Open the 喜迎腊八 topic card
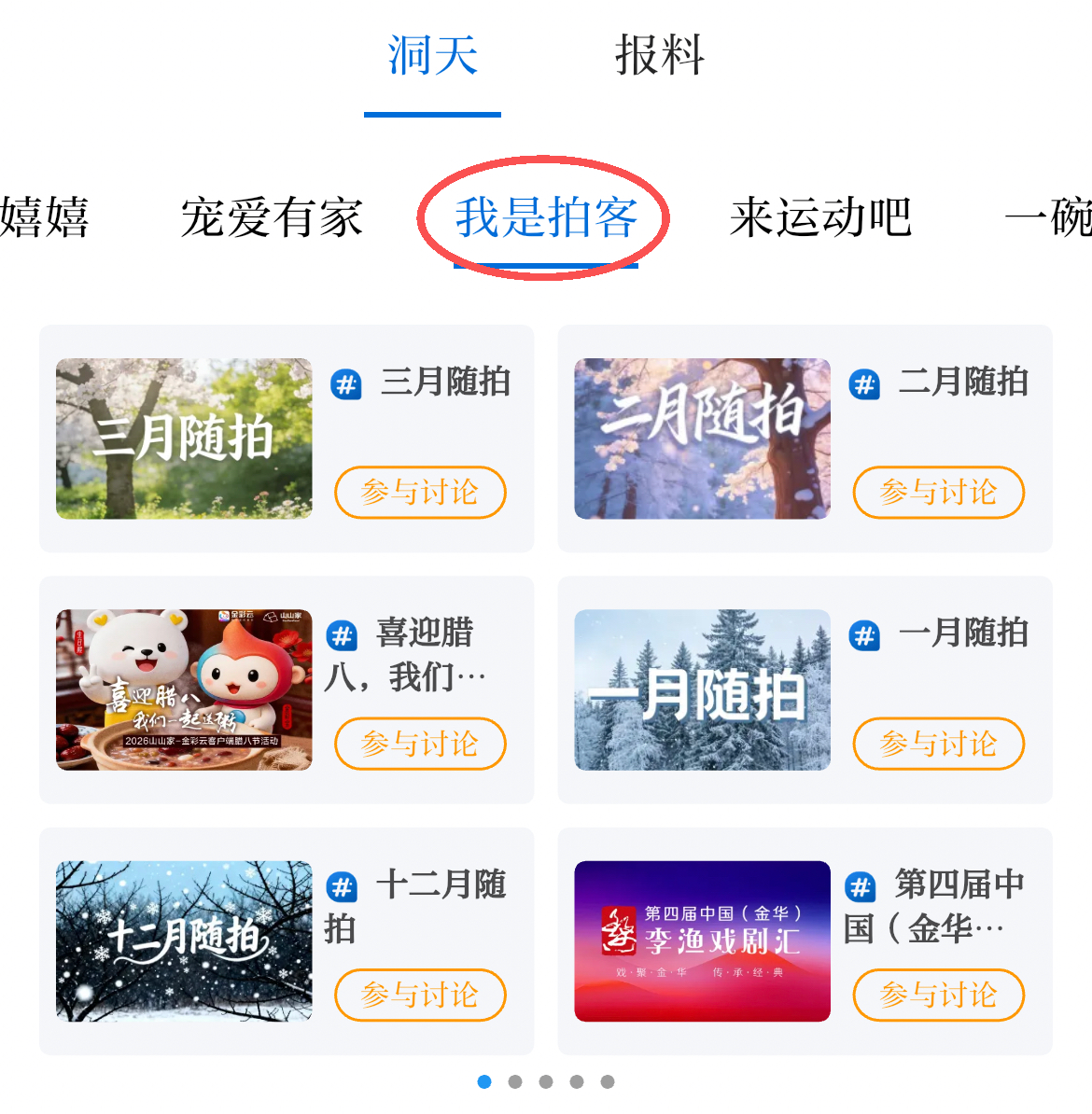Screen dimensions: 1092x1114 pyautogui.click(x=184, y=689)
